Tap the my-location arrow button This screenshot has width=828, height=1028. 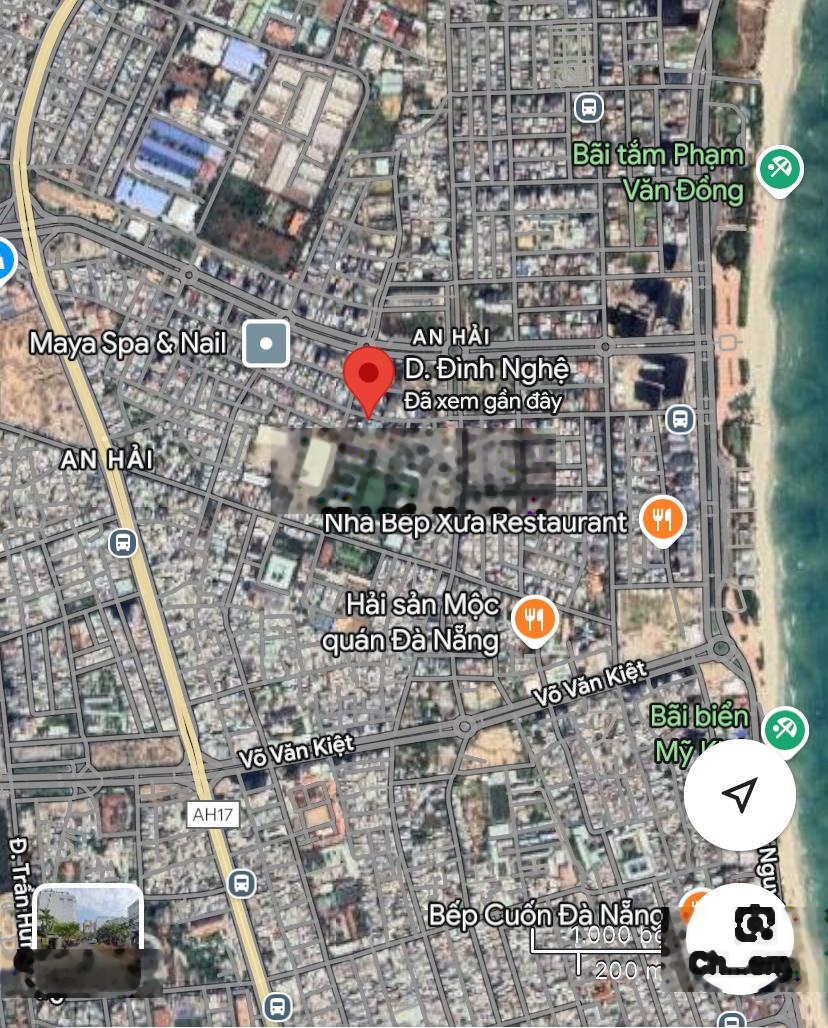tap(739, 795)
